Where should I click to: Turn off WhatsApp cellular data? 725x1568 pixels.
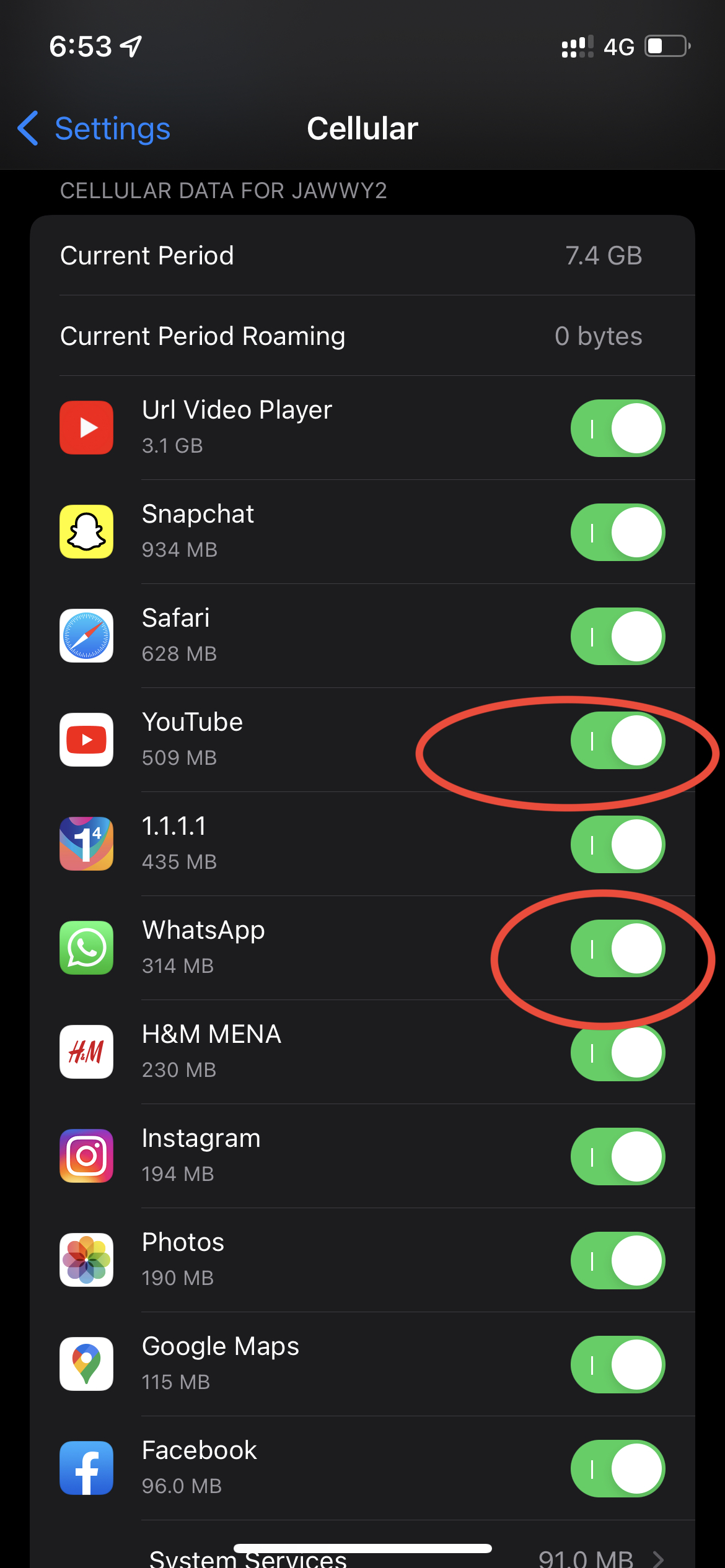(617, 948)
